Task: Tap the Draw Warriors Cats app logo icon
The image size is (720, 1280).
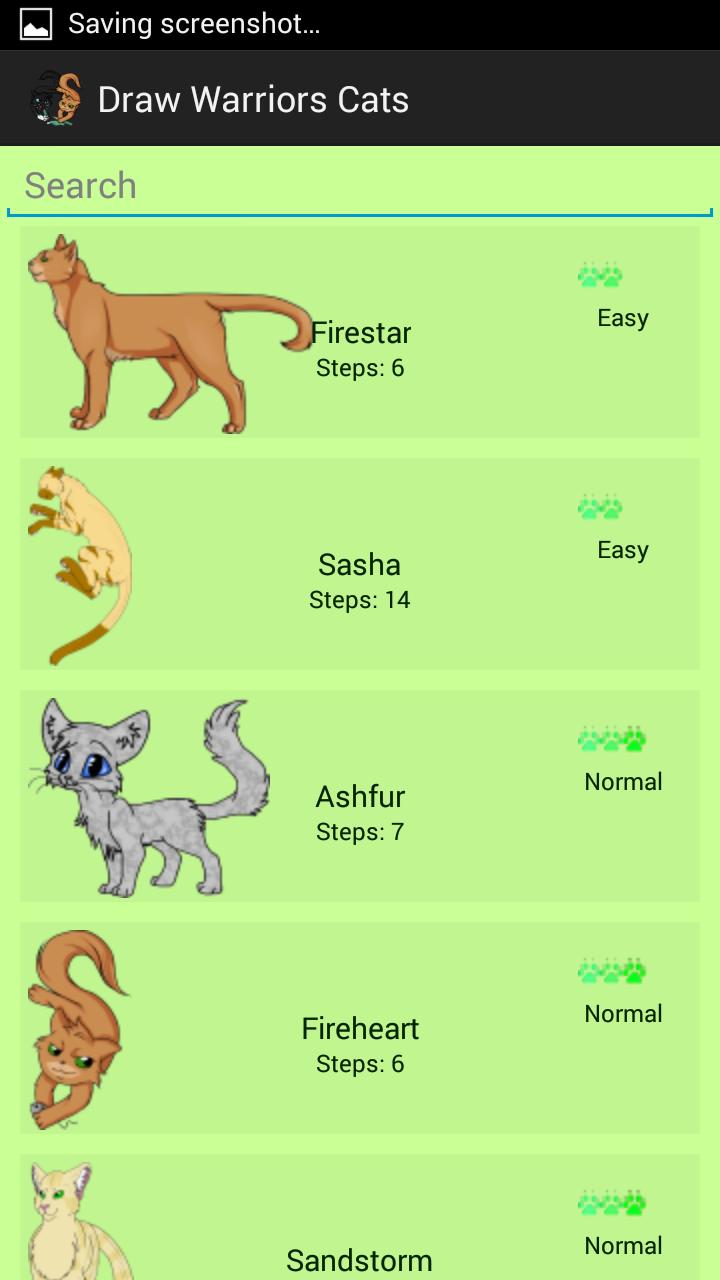Action: click(55, 97)
